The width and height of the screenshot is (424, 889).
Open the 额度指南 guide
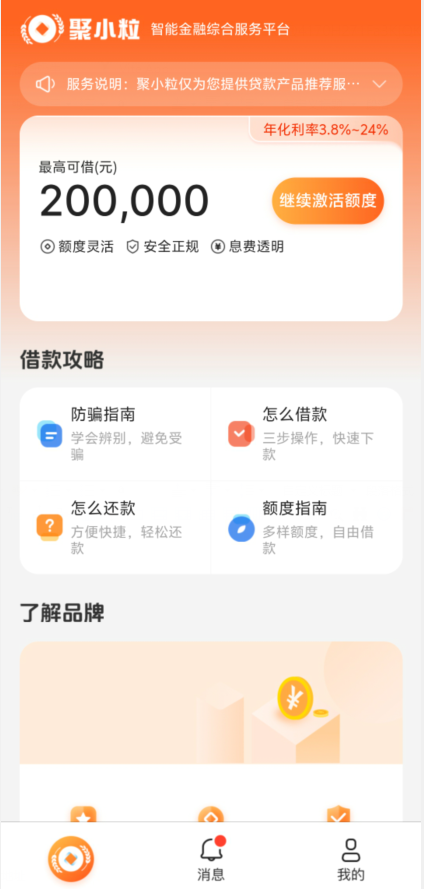coord(307,528)
